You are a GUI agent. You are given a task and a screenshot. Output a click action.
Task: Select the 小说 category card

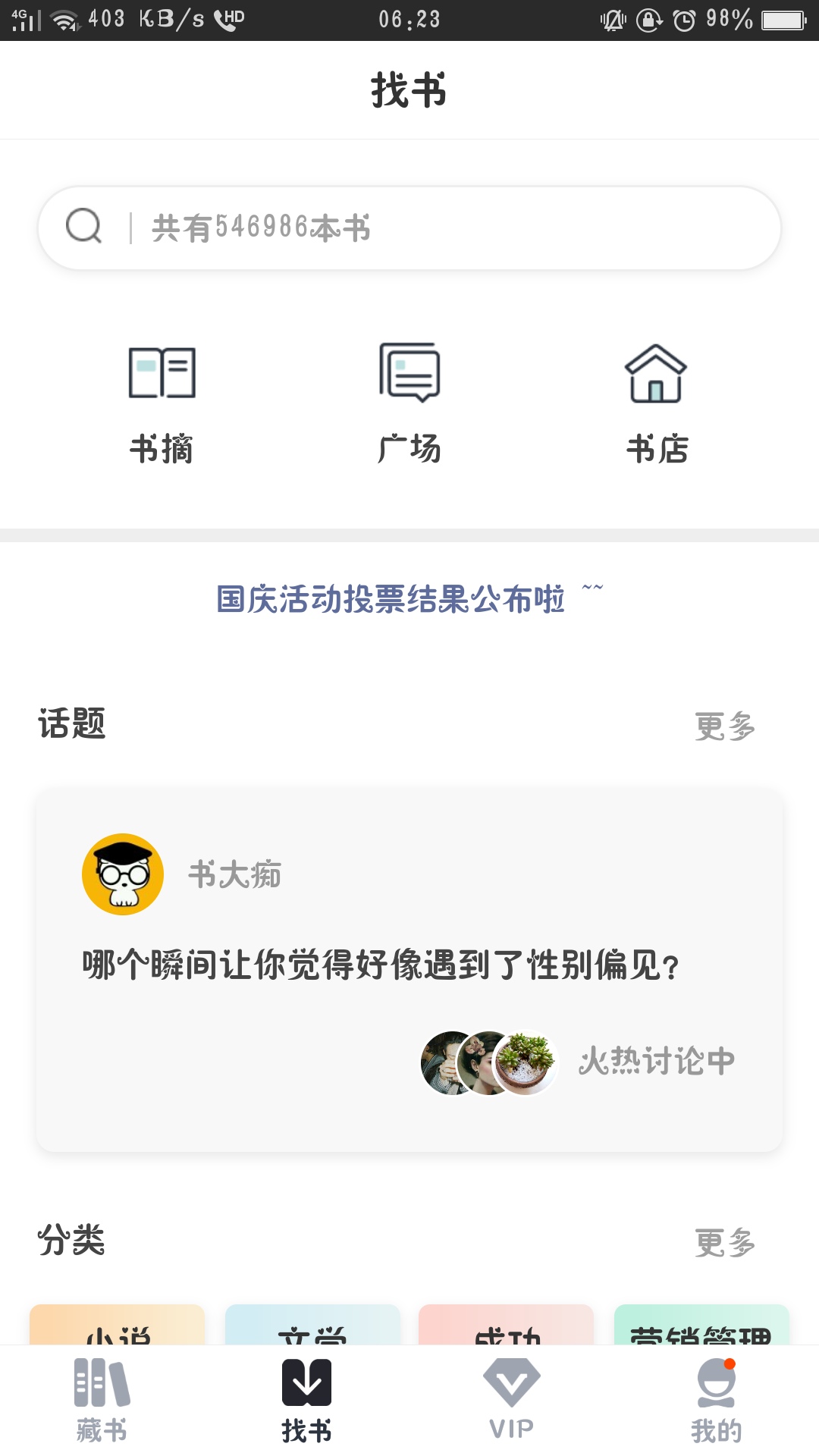point(118,1327)
